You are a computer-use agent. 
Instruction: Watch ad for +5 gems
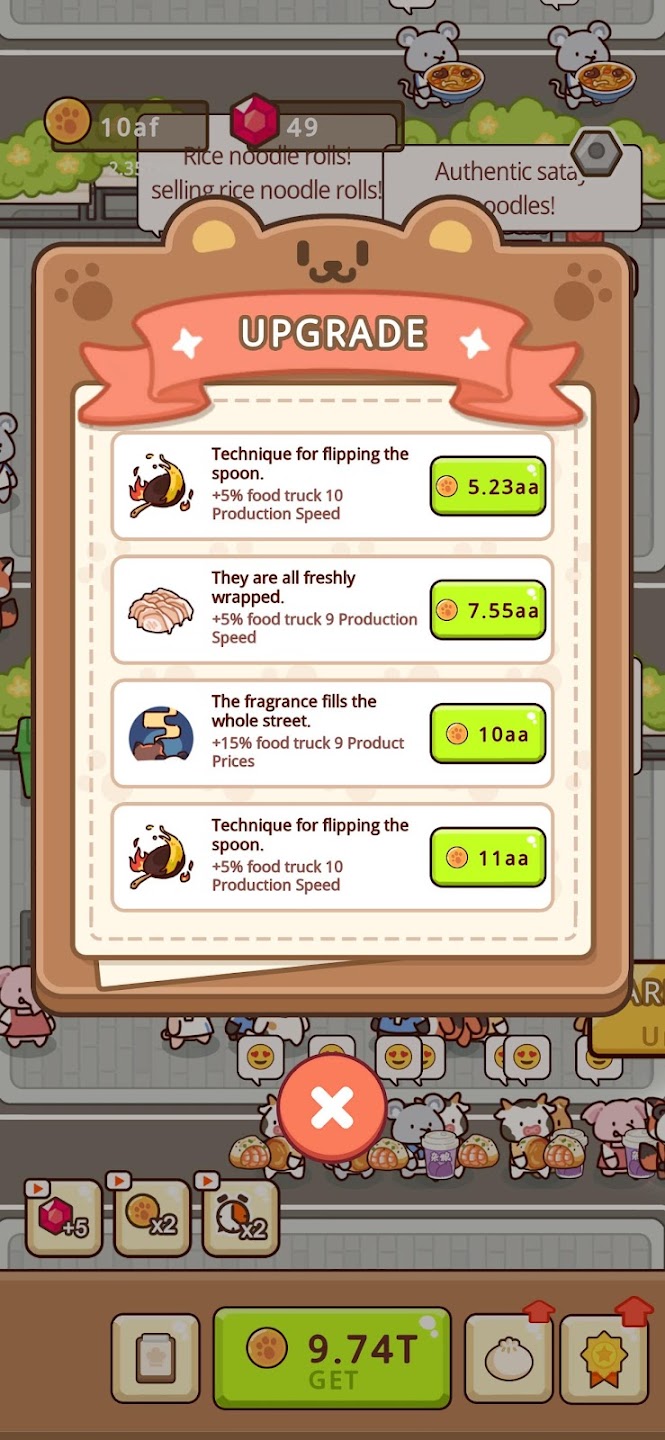tap(64, 1218)
